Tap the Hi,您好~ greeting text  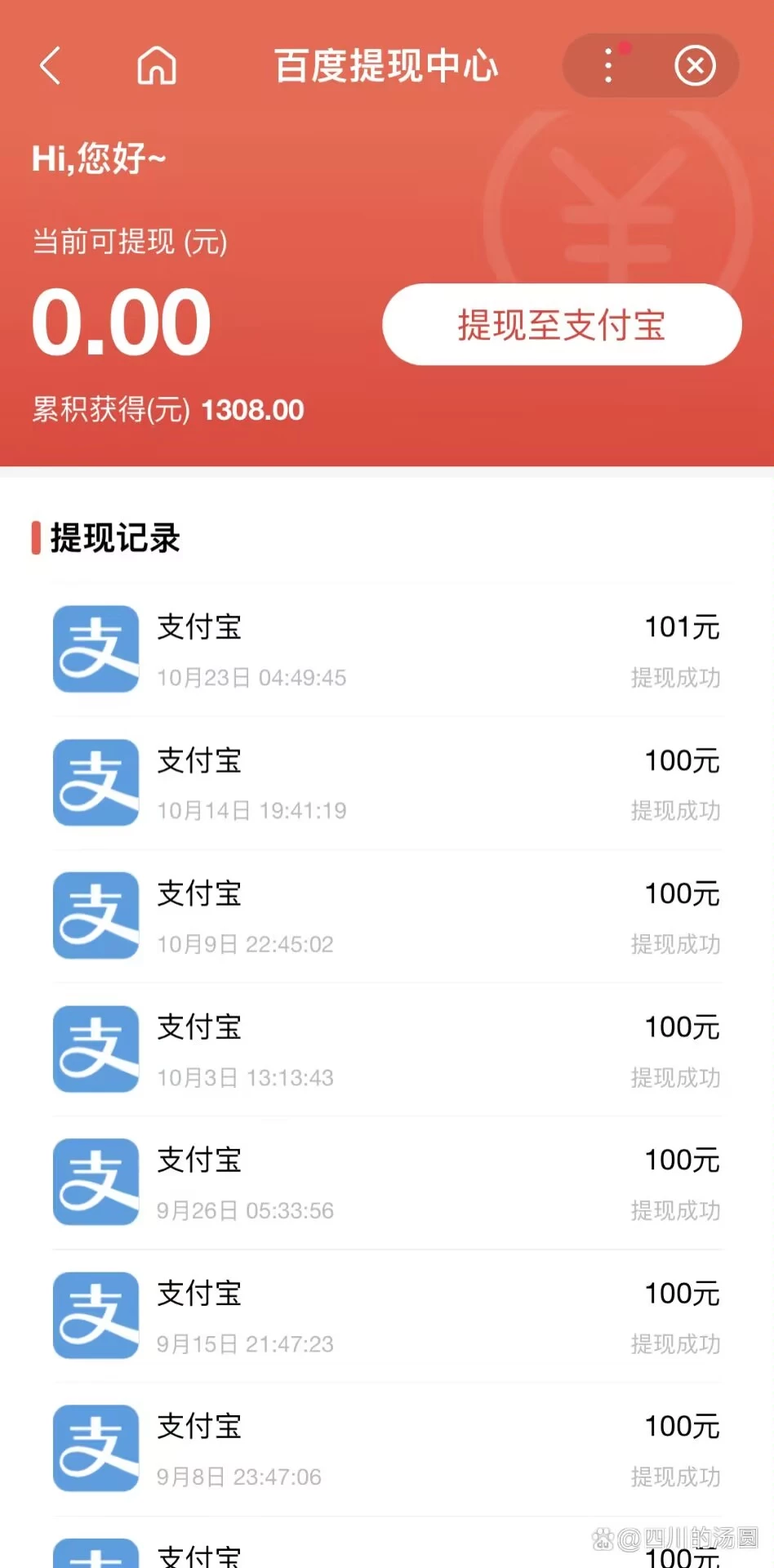click(98, 157)
